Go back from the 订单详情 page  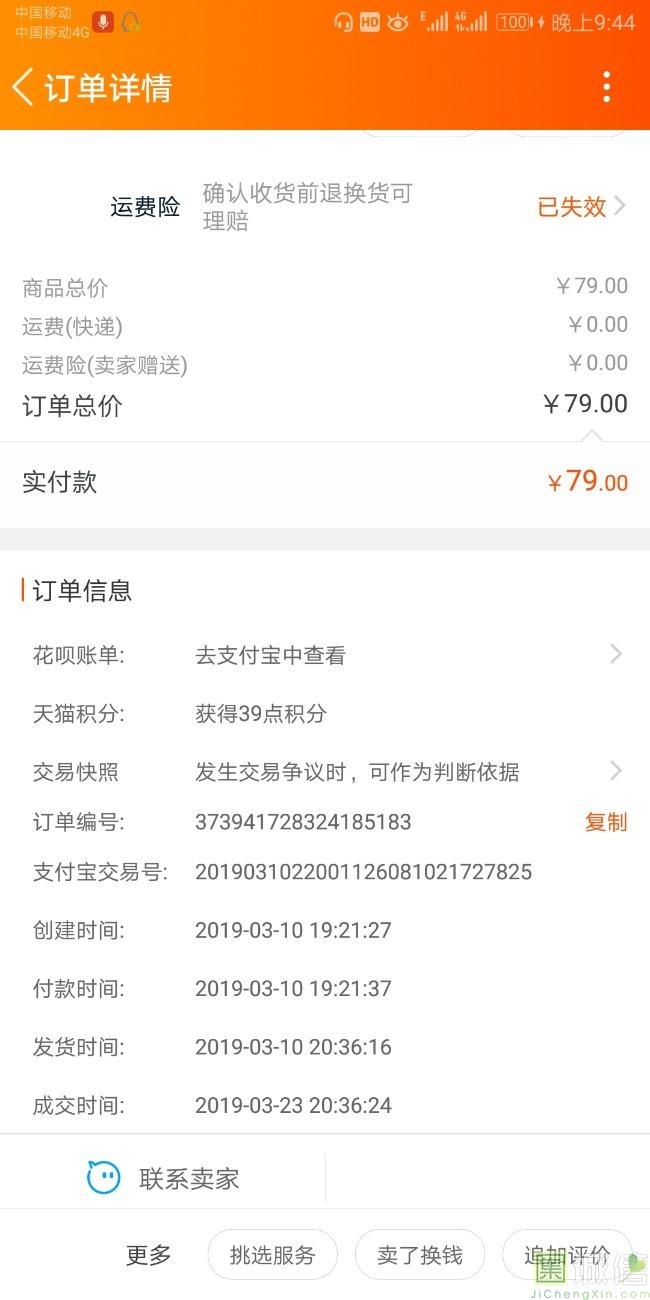pyautogui.click(x=24, y=87)
